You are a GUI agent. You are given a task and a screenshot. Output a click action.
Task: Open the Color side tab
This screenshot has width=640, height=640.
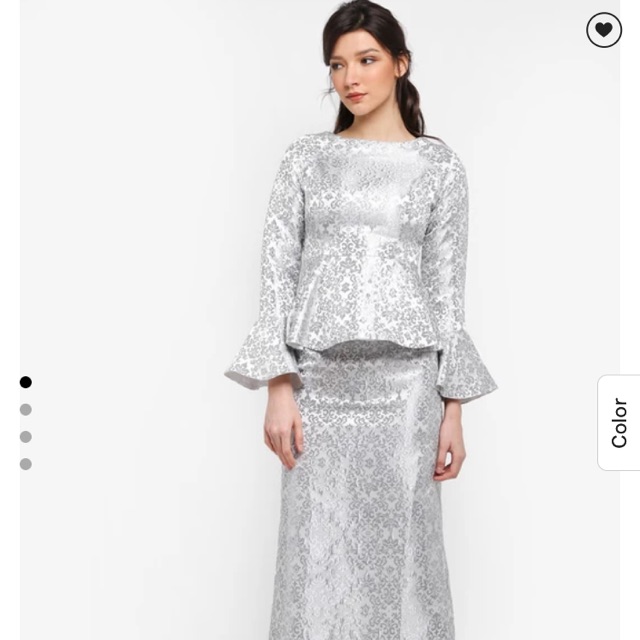tap(619, 422)
